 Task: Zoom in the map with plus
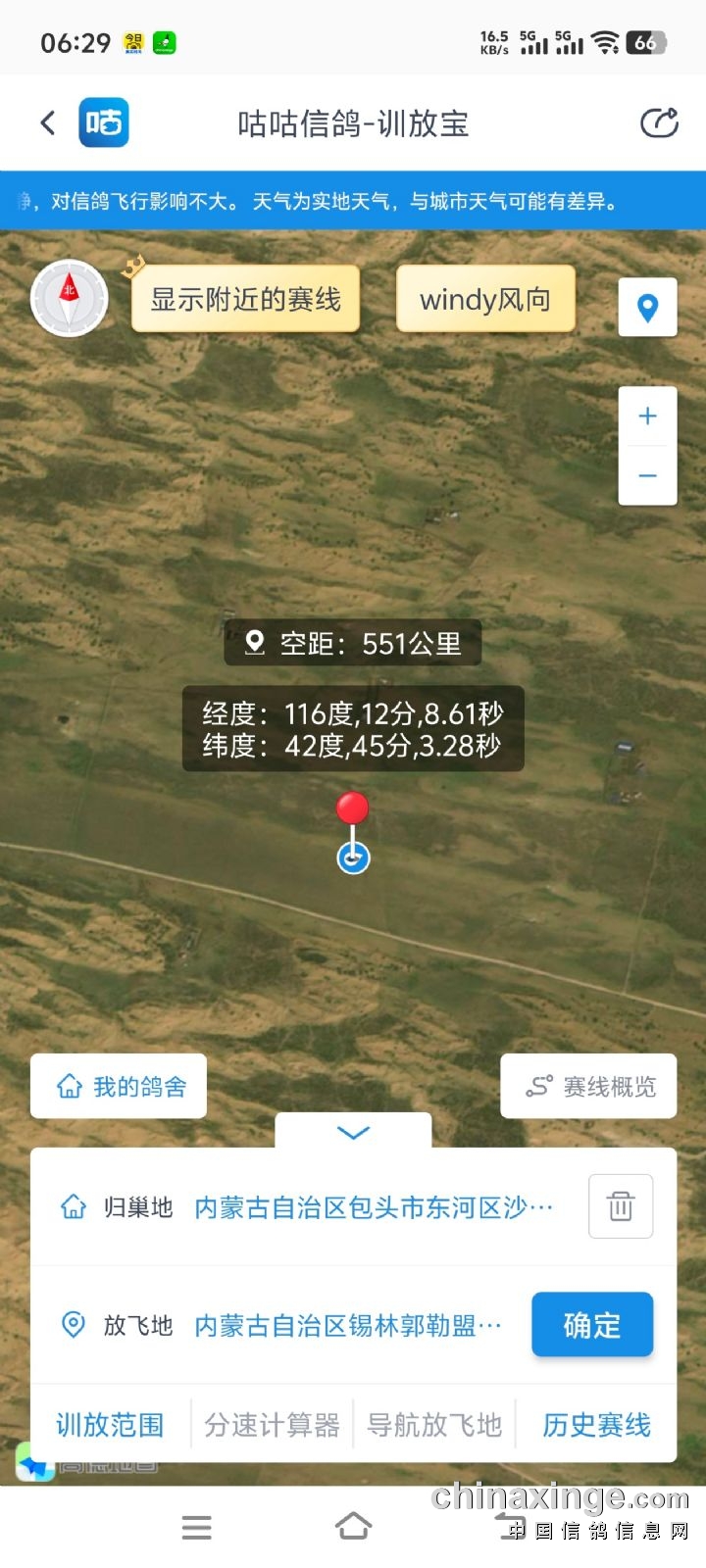click(x=647, y=416)
